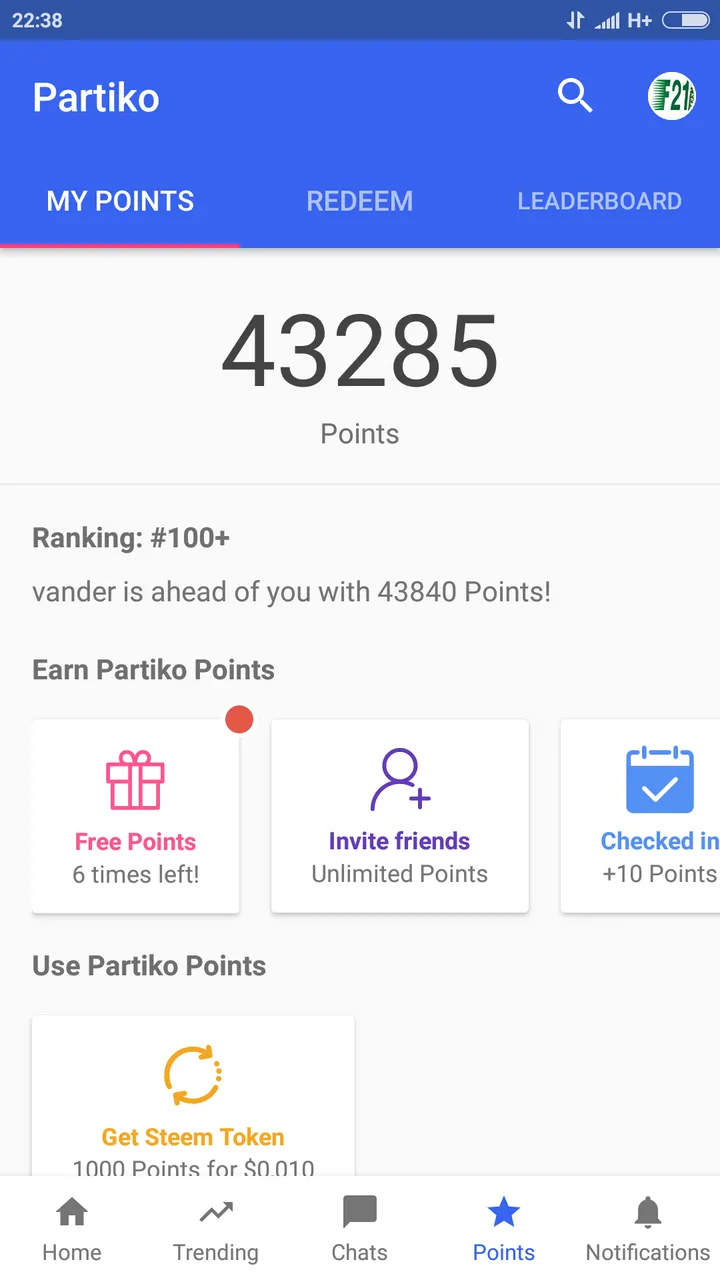Go to the Home tab

click(72, 1229)
